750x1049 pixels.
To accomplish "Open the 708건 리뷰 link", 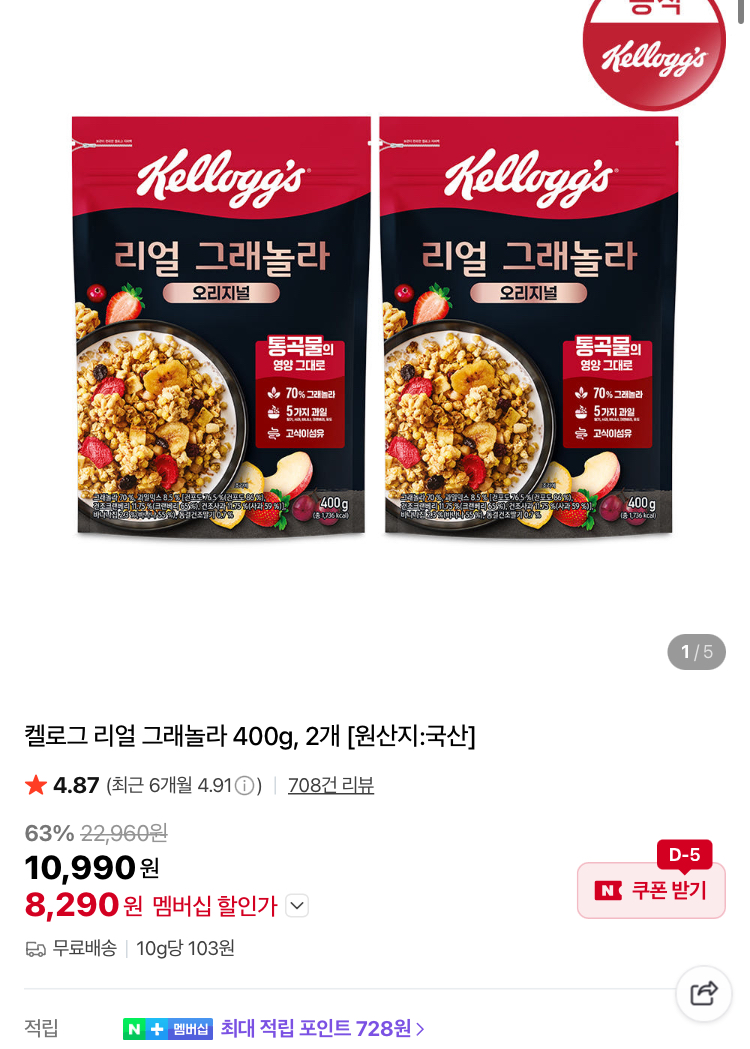I will click(x=330, y=786).
